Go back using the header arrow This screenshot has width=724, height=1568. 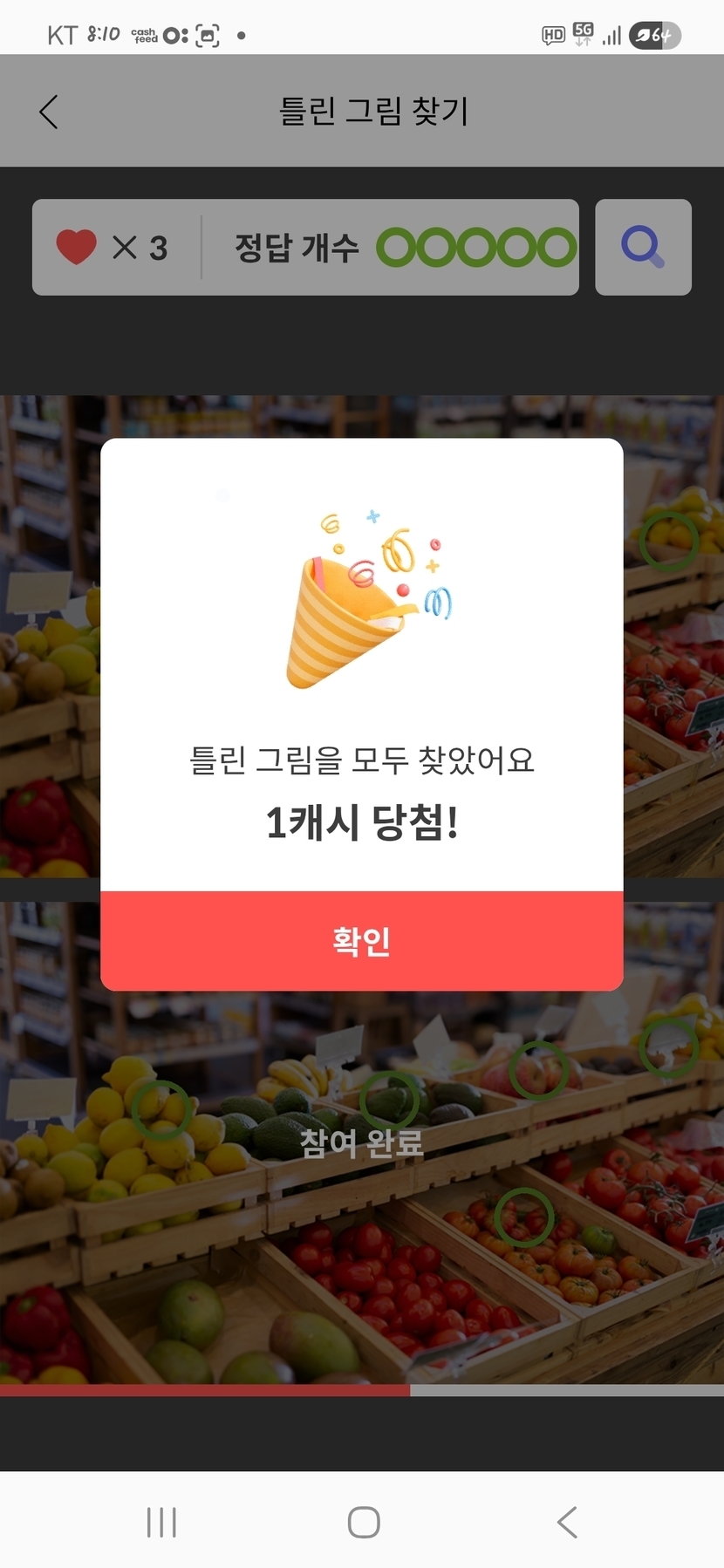point(50,112)
